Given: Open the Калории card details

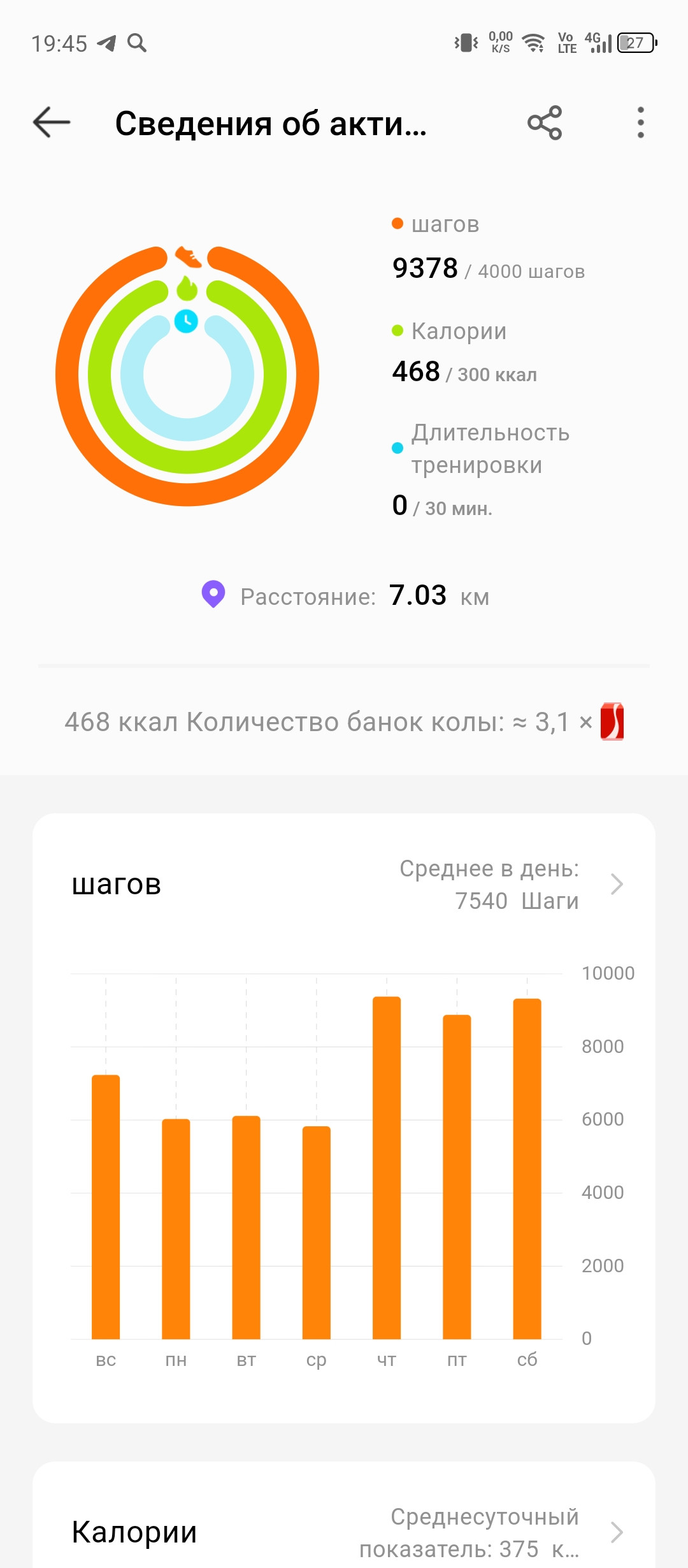Looking at the screenshot, I should click(616, 1532).
